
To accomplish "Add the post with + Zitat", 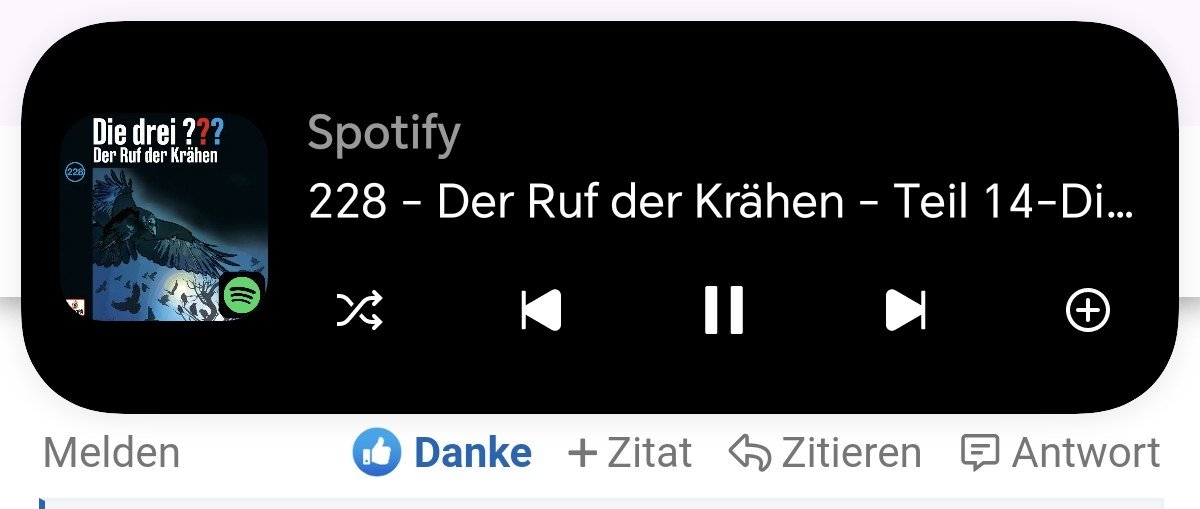I will [x=630, y=453].
